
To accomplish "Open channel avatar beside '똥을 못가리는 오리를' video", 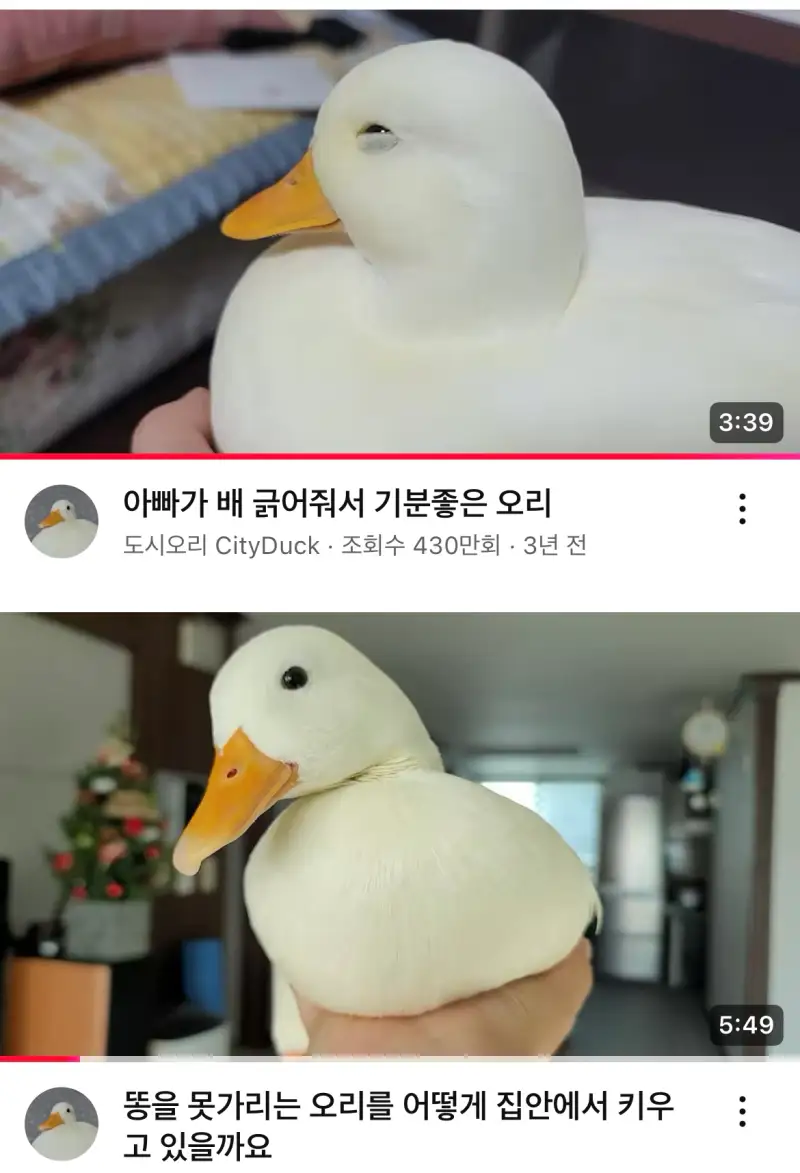I will pyautogui.click(x=61, y=1123).
